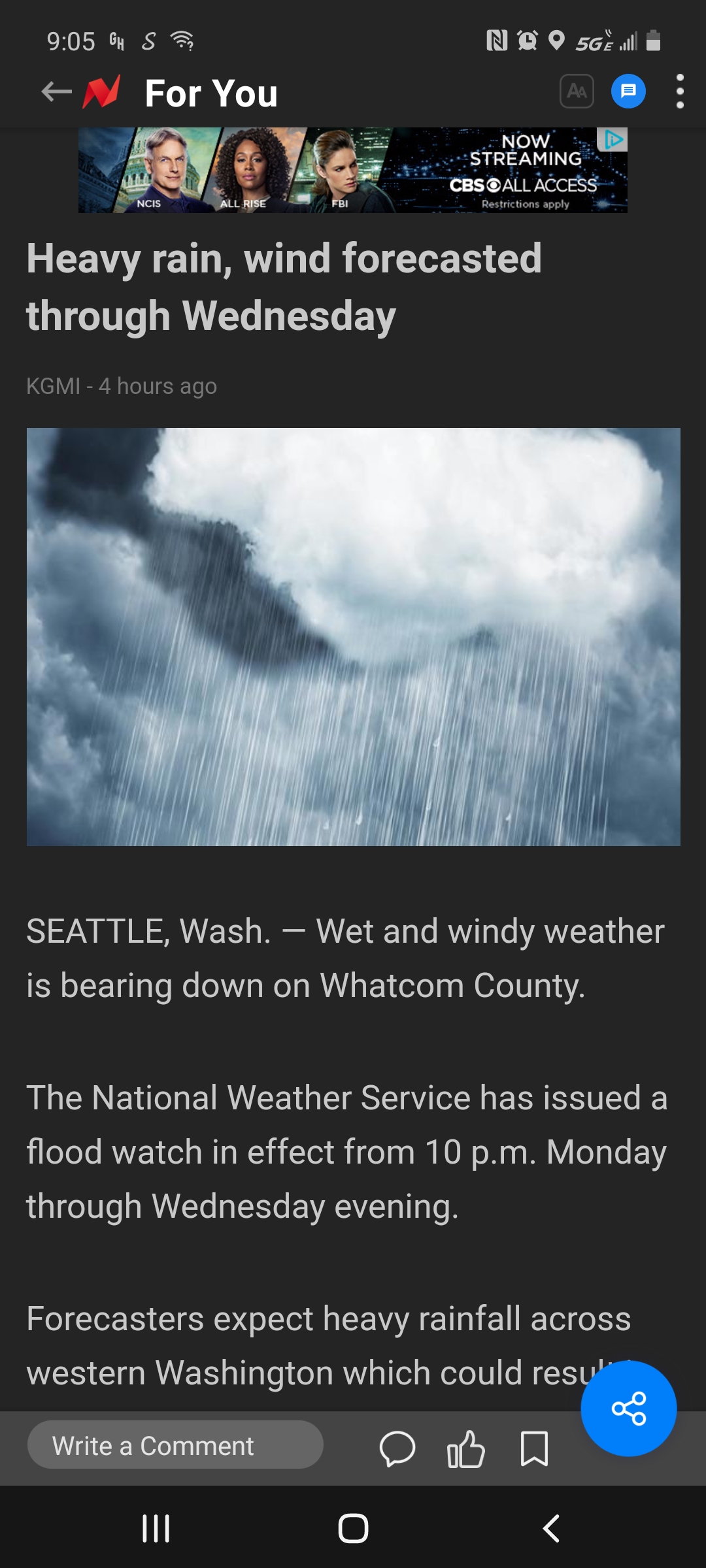Close the ad via AdChoices icon
Screen dimensions: 706x1568
[x=613, y=139]
